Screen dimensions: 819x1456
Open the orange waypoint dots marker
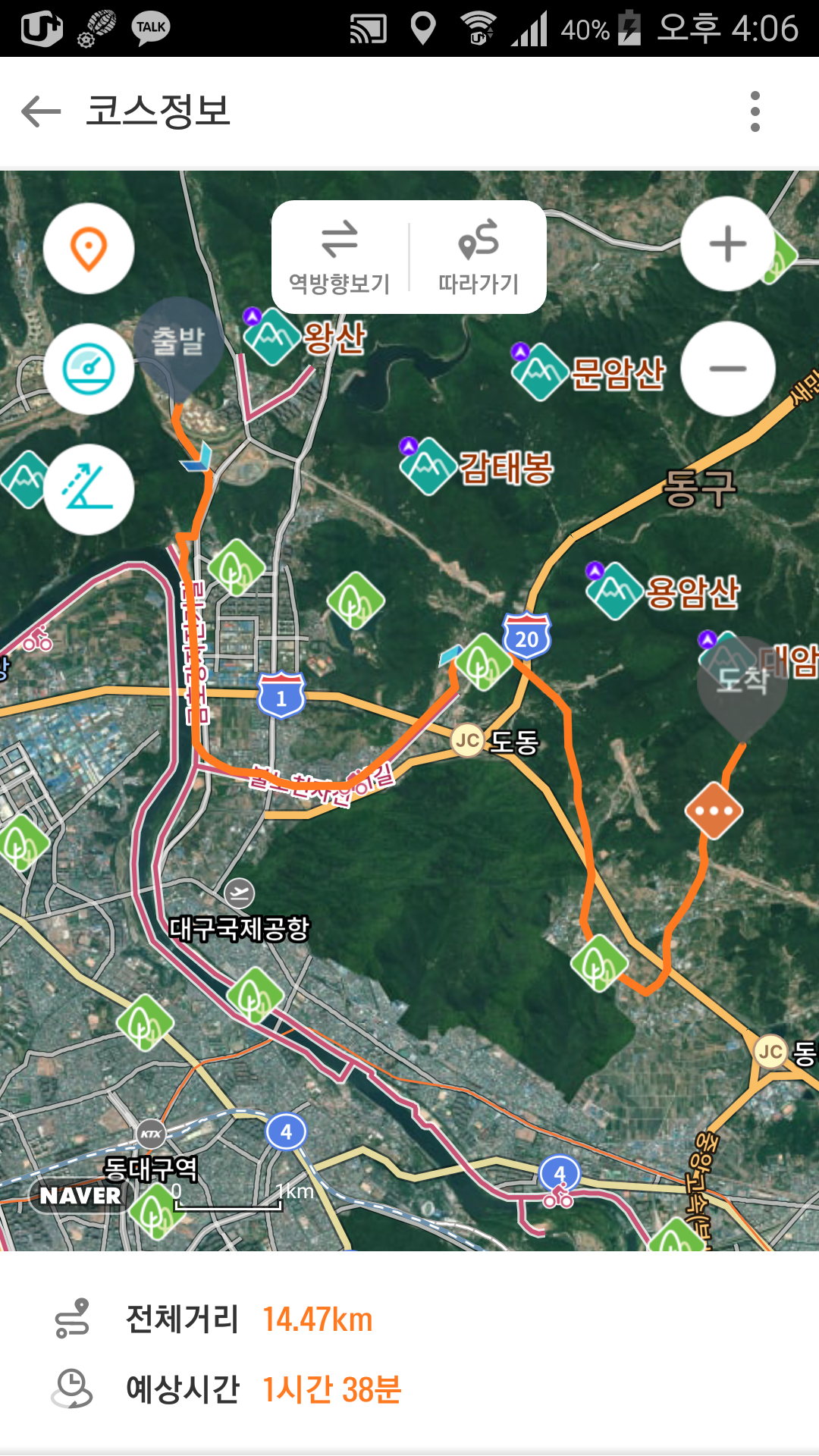tap(714, 811)
